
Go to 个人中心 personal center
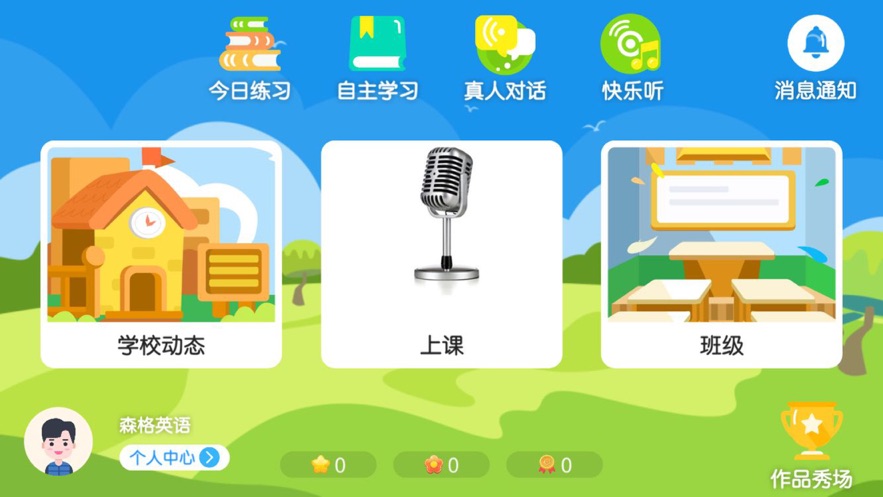point(175,458)
